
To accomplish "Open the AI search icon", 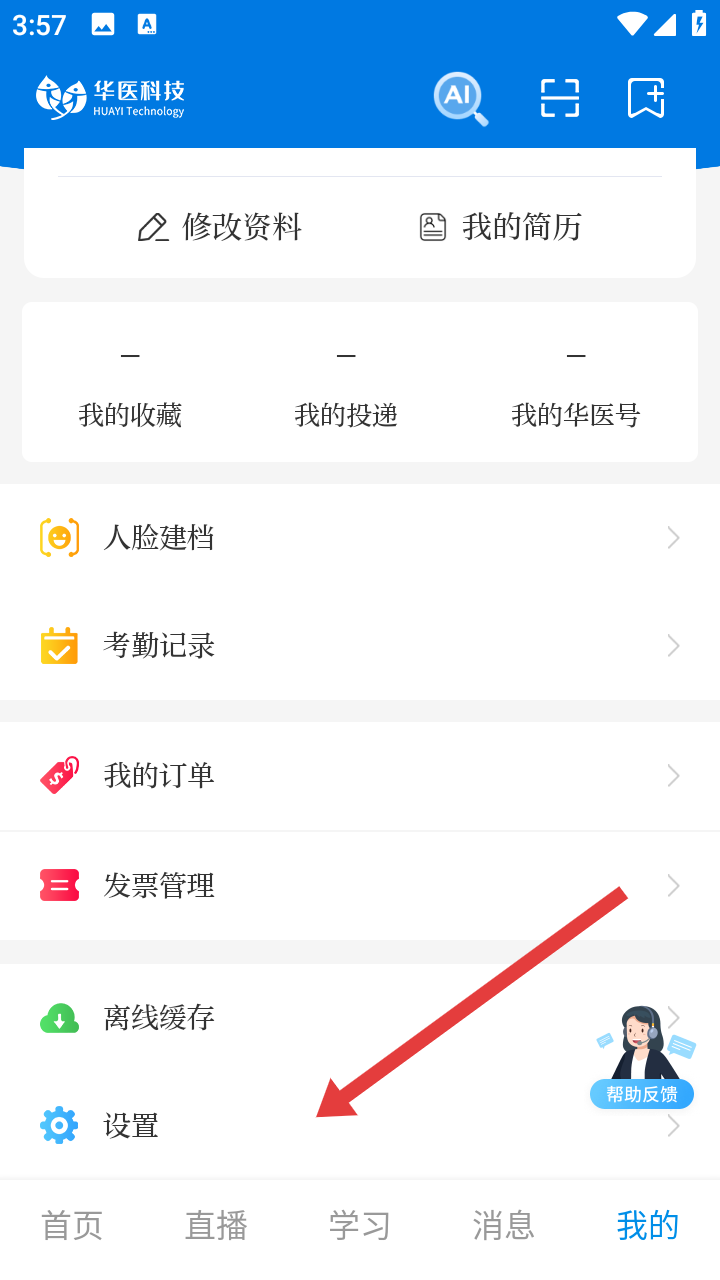I will pos(460,98).
